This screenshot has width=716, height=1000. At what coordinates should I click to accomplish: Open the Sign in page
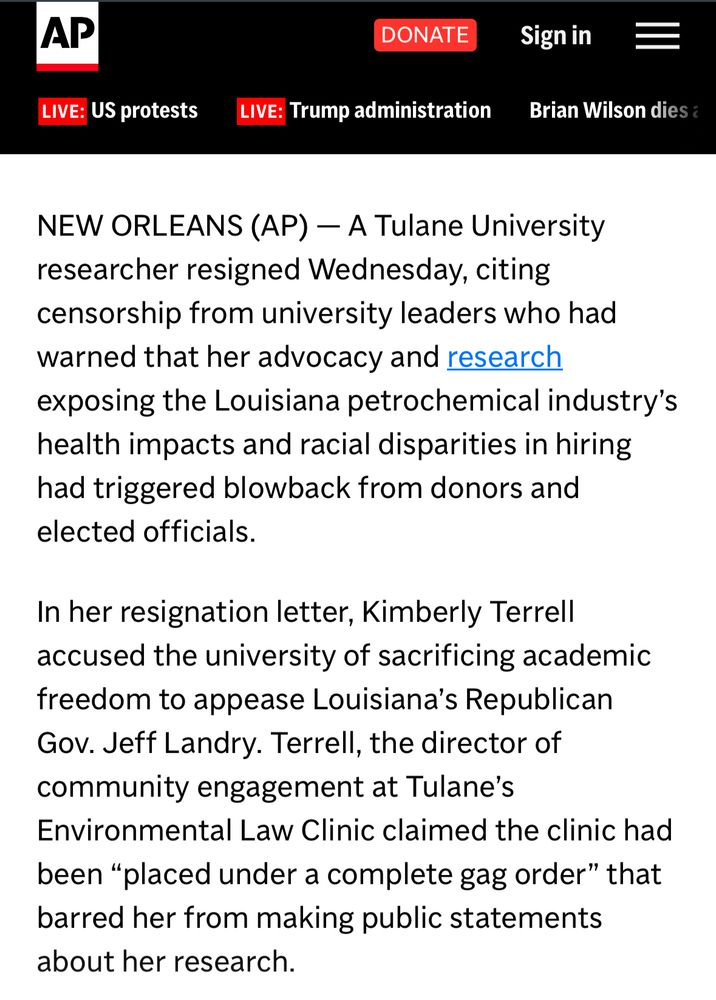point(555,36)
